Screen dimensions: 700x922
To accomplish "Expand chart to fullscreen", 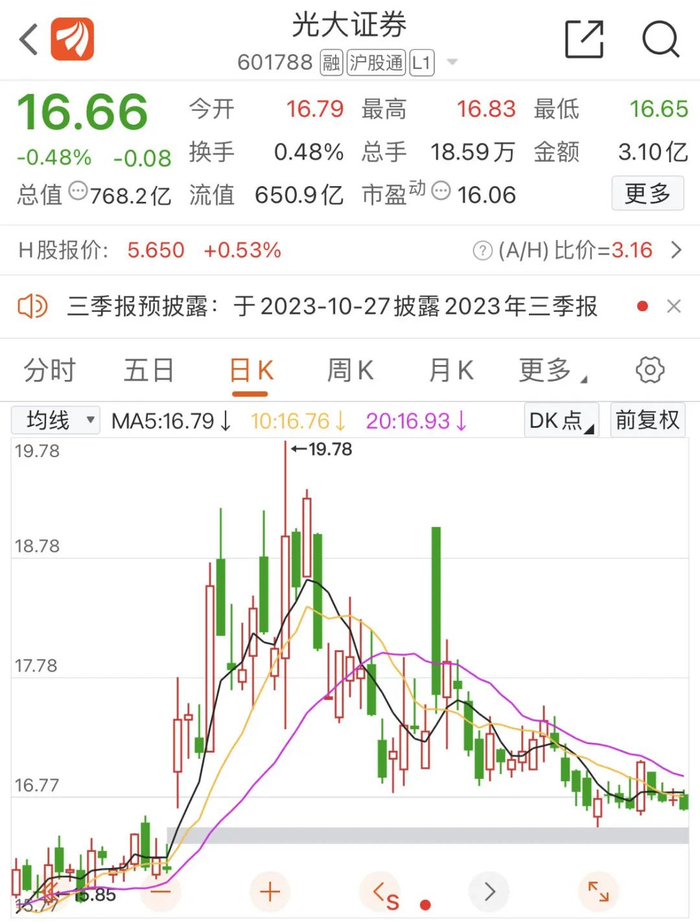I will click(597, 890).
